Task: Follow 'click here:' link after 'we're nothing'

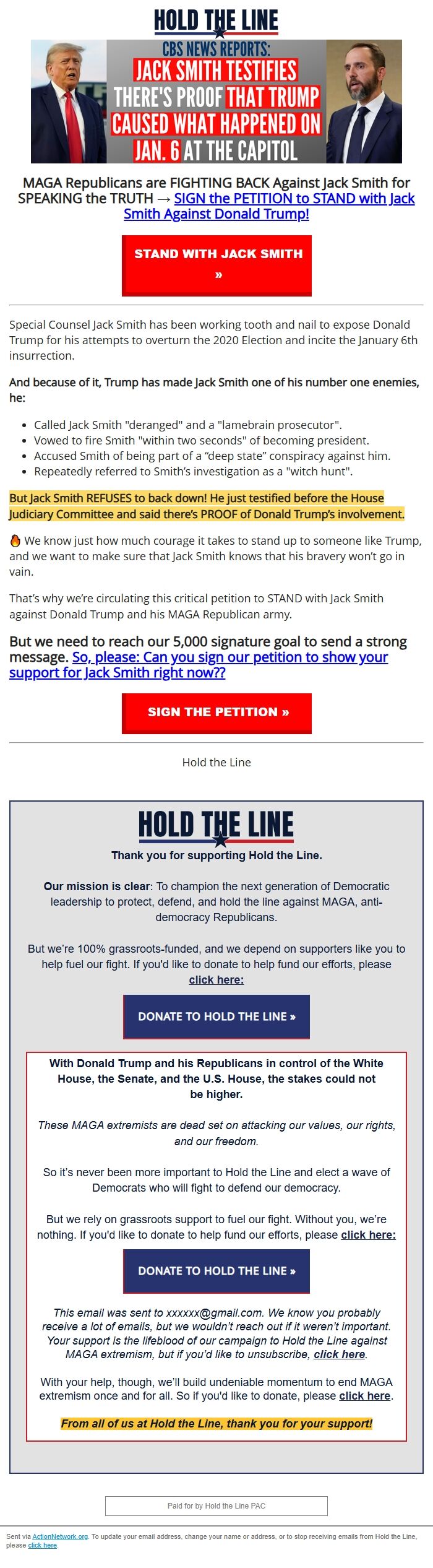Action: 368,1235
